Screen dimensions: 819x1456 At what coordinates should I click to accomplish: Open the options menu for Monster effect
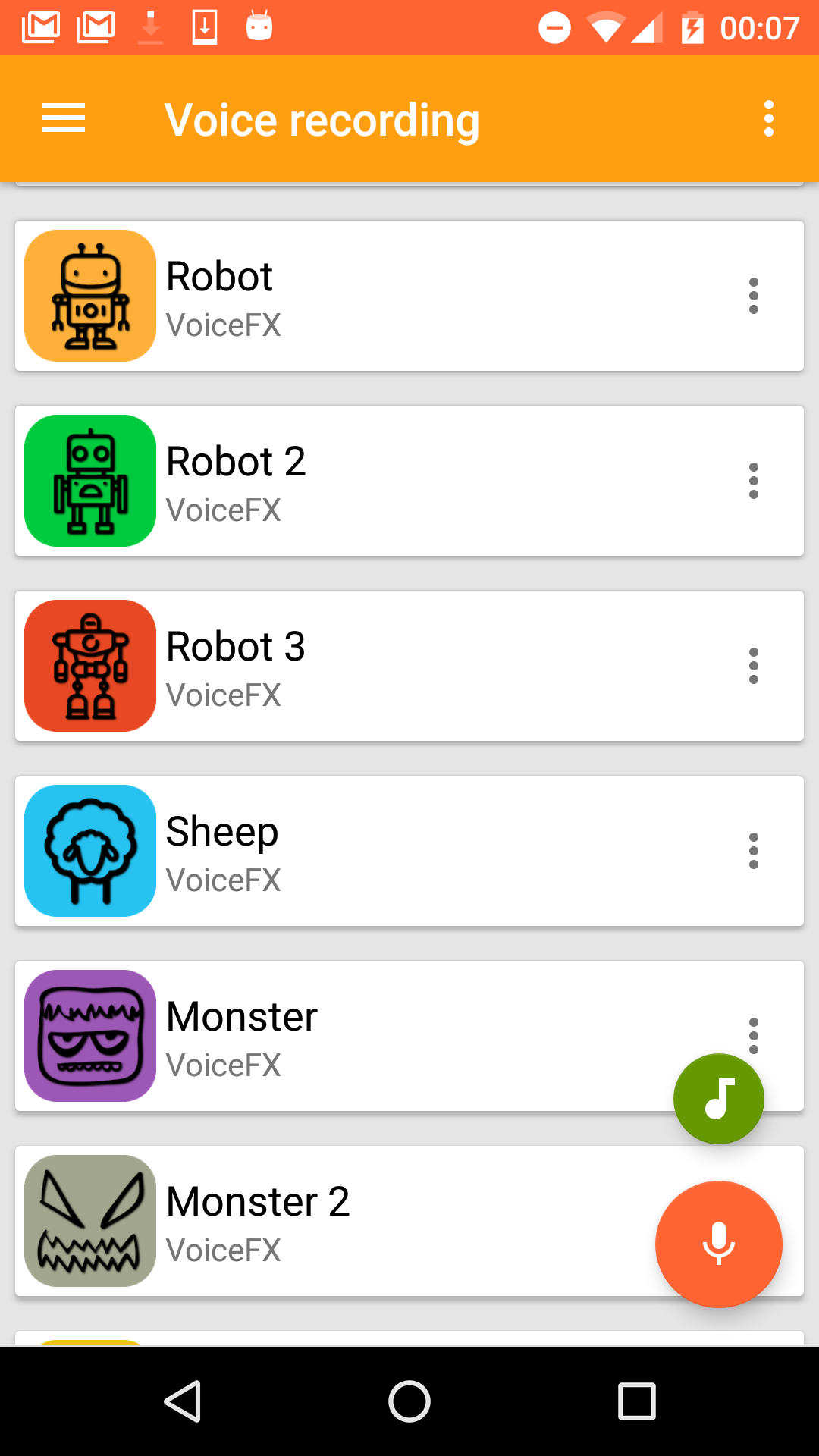(754, 1036)
